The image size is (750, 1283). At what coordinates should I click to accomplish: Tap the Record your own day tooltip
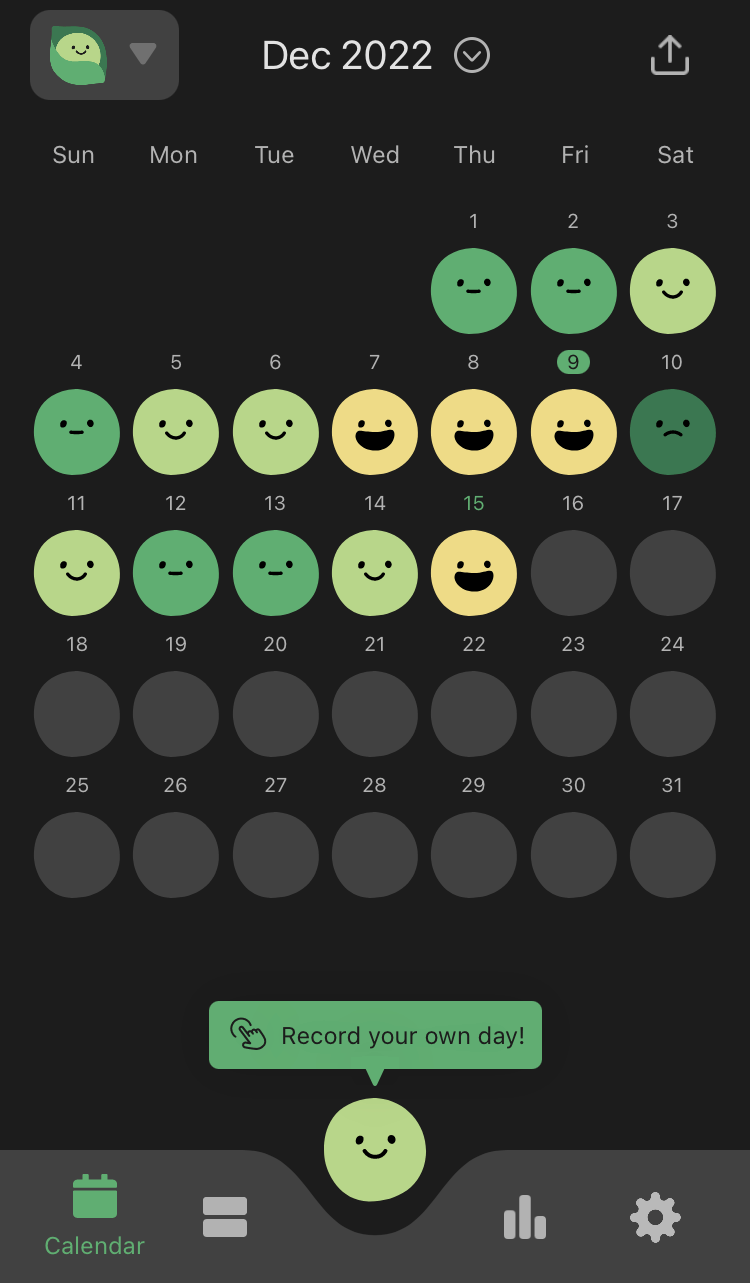coord(374,1034)
